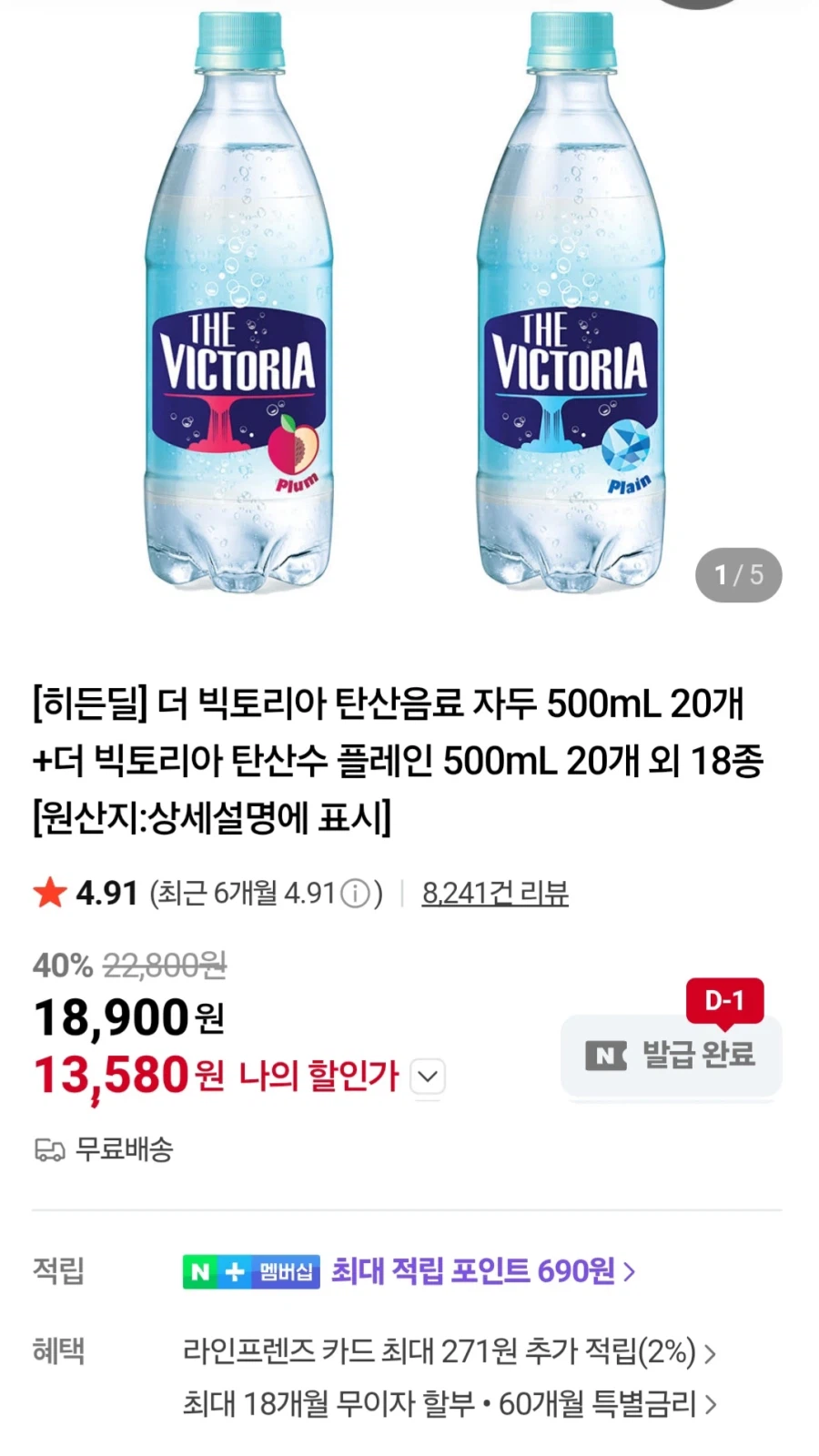Expand the 나의 할인가 discount details
The image size is (819, 1456).
[428, 1077]
